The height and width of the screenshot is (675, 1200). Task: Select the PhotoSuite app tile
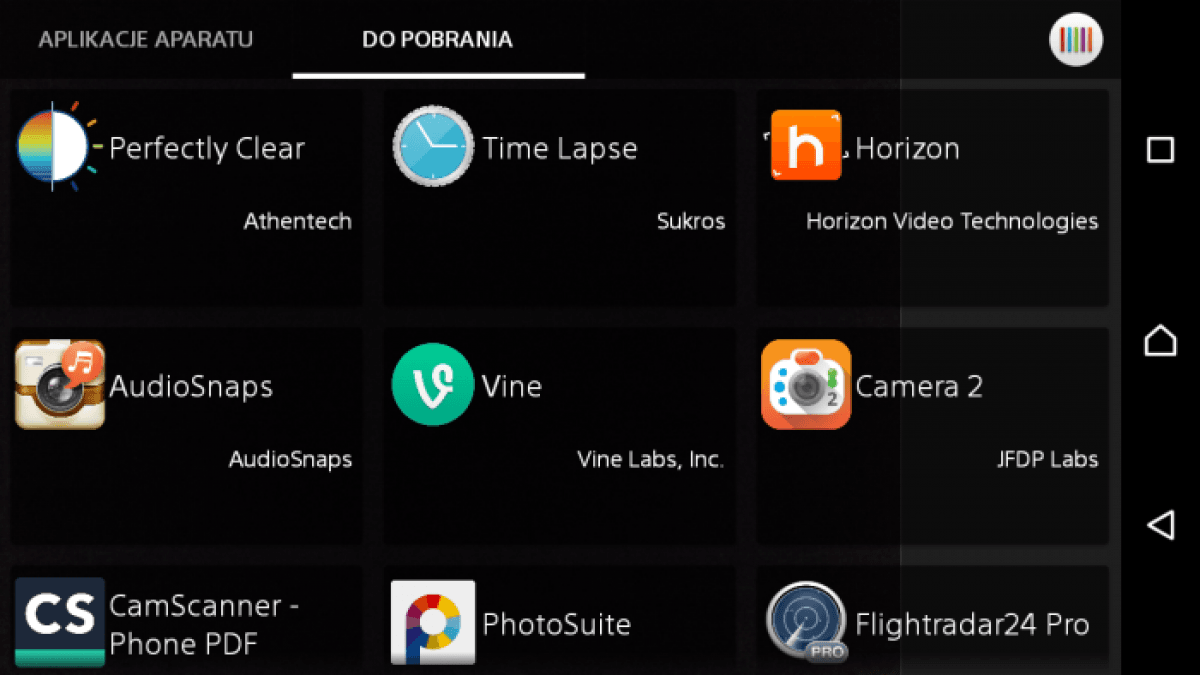[x=560, y=622]
